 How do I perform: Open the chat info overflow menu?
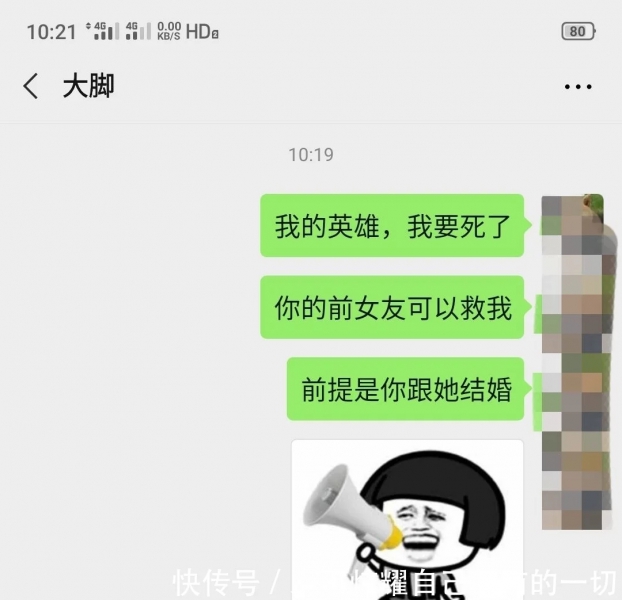click(x=578, y=87)
